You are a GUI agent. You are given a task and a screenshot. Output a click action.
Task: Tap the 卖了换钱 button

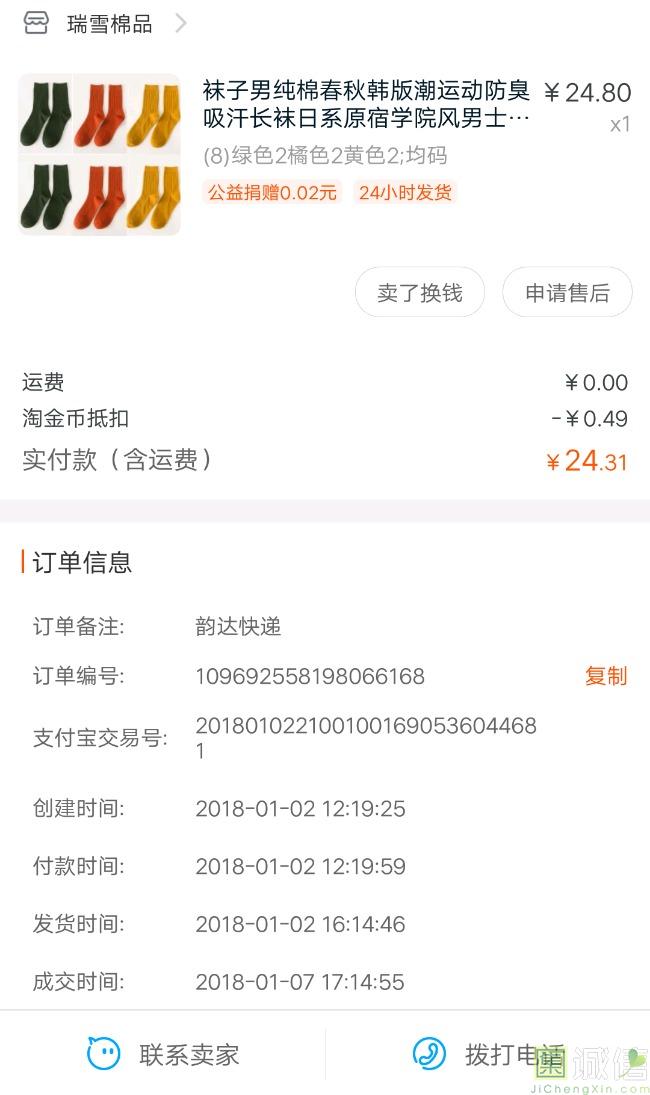pyautogui.click(x=420, y=293)
